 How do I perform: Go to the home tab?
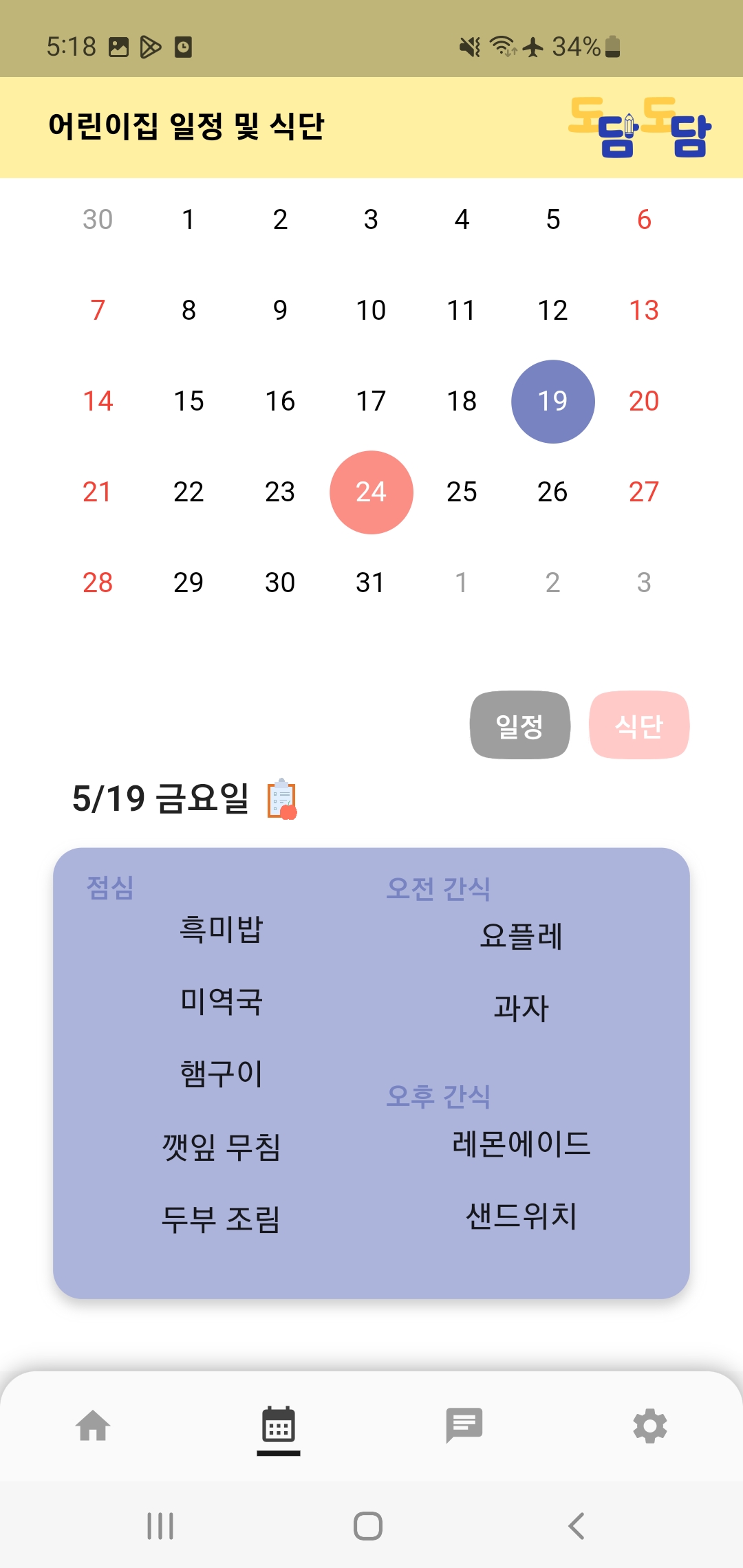coord(93,1426)
